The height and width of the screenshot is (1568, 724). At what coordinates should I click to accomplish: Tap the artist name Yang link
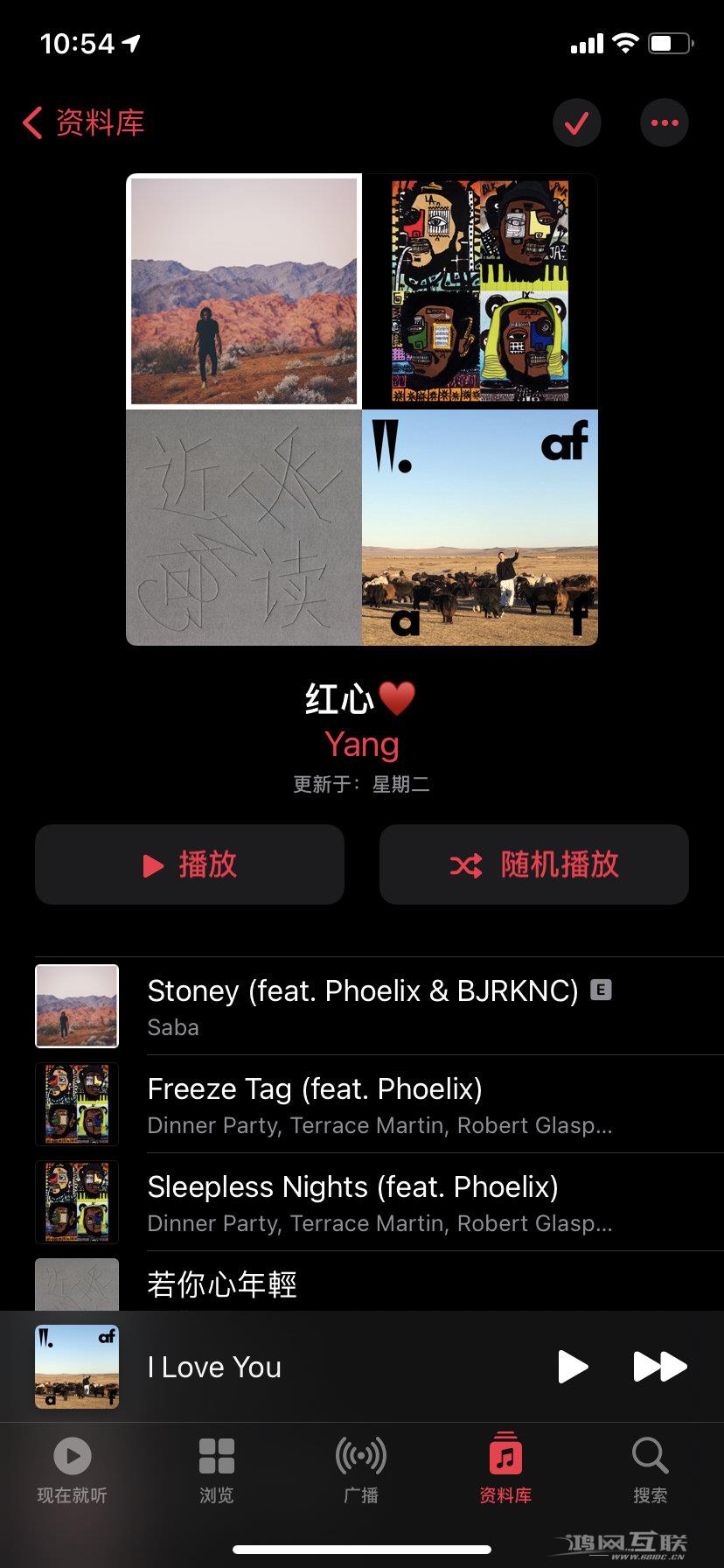(361, 745)
